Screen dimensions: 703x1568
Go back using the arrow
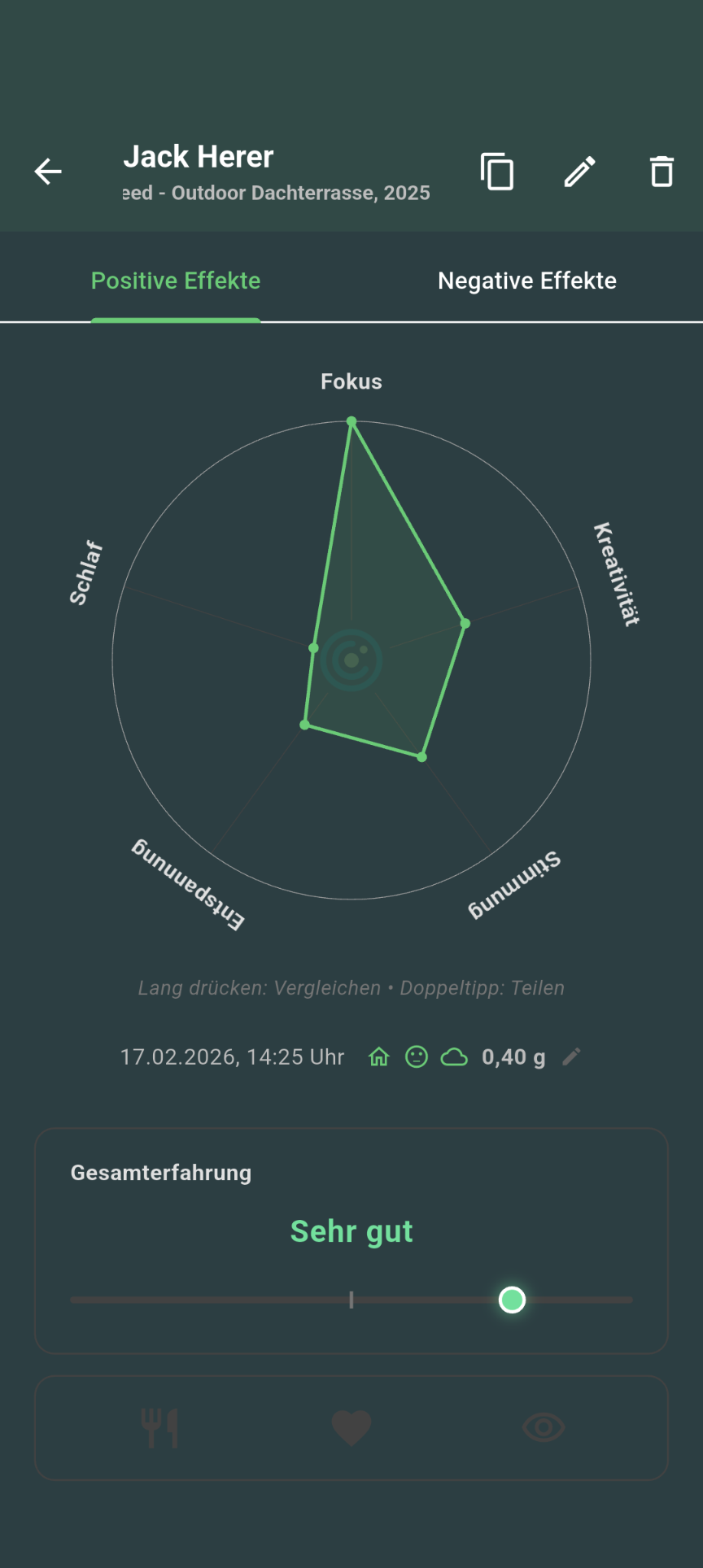coord(48,172)
